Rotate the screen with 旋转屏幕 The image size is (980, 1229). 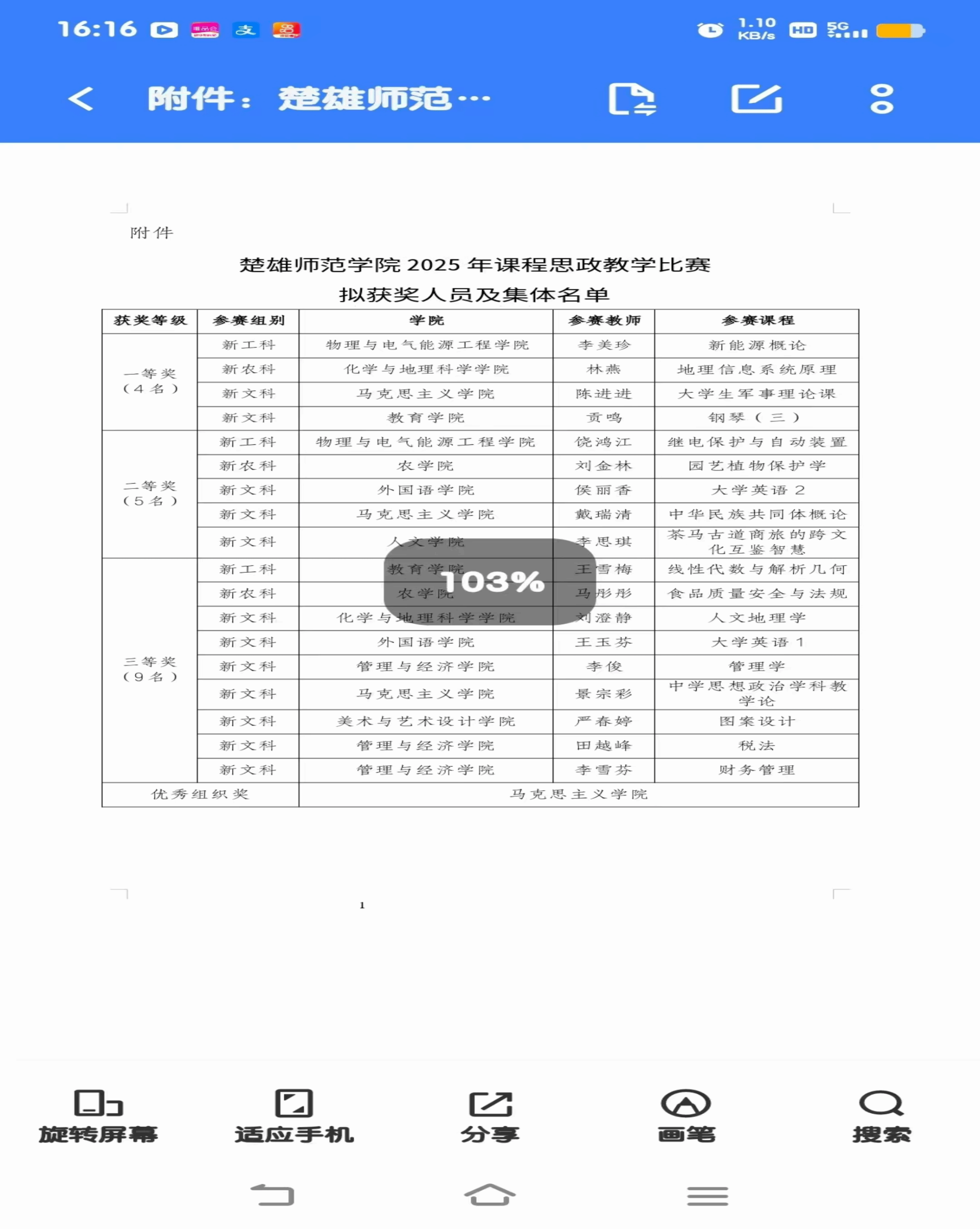tap(98, 1117)
